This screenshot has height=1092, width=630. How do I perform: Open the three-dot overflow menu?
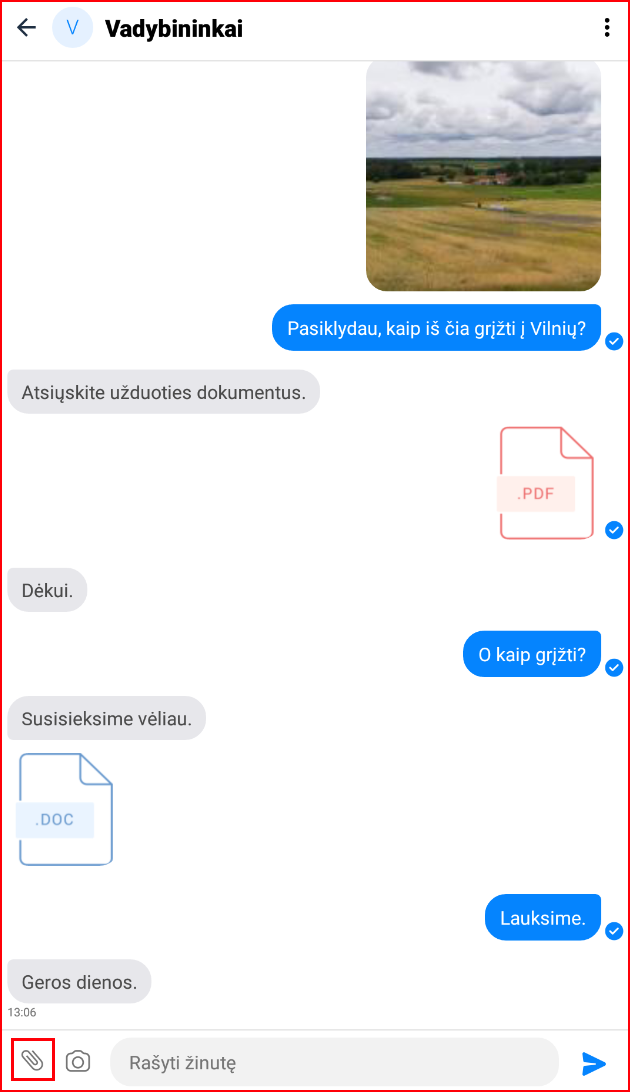click(607, 28)
